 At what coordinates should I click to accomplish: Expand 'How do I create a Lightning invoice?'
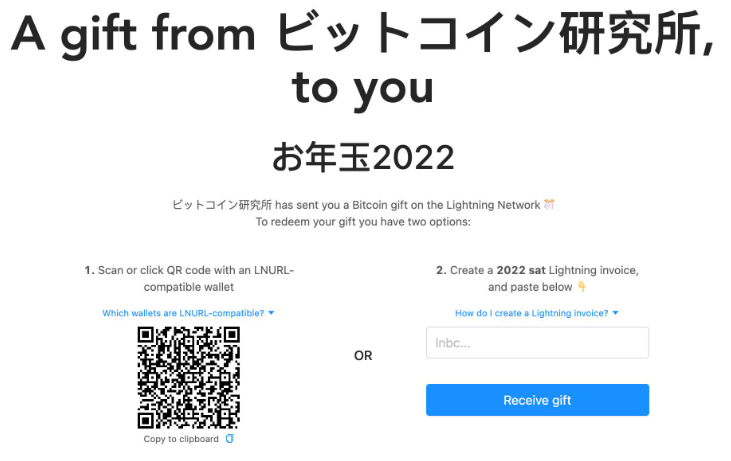[x=536, y=313]
